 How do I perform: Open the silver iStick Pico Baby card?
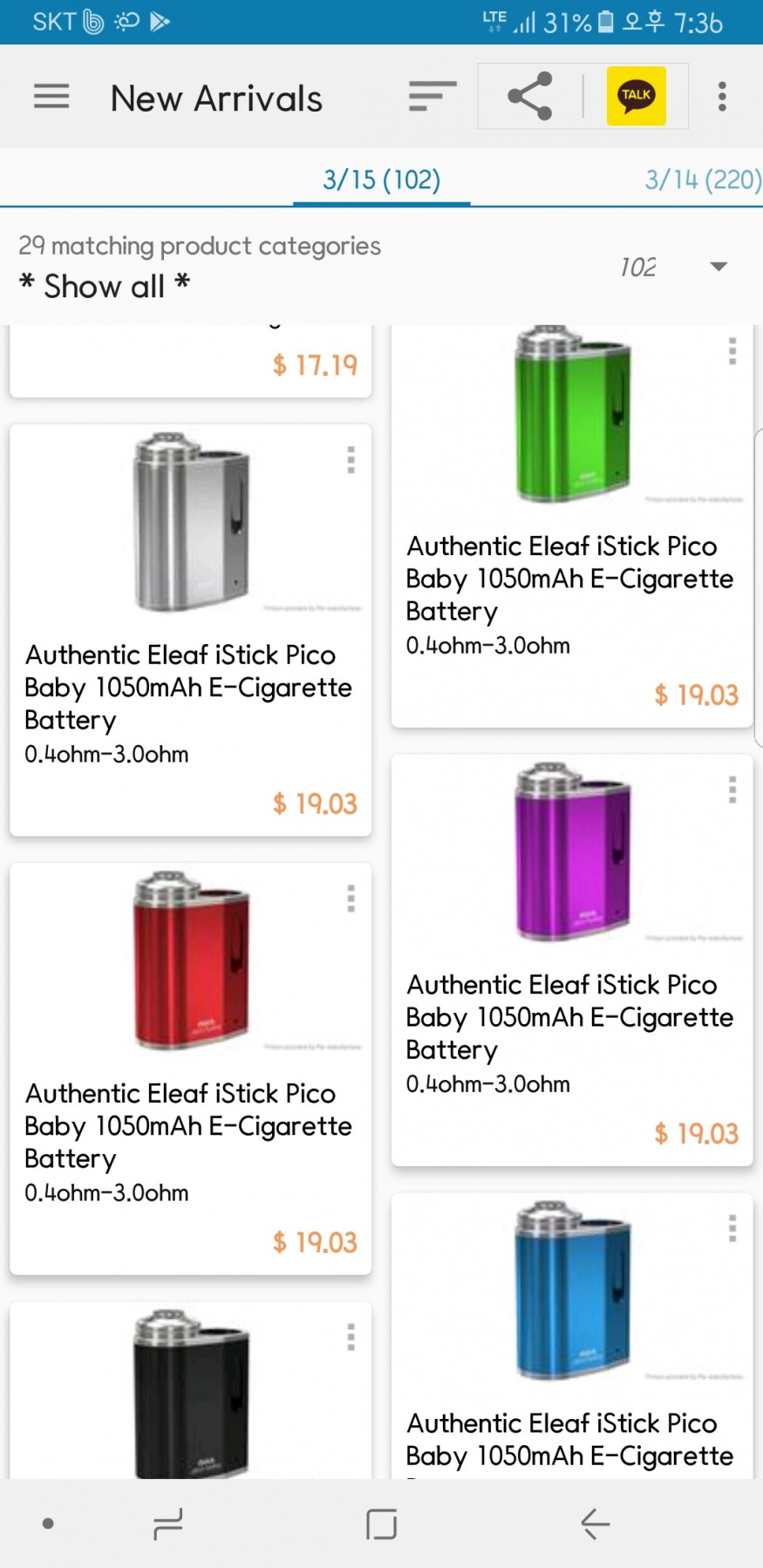(x=190, y=629)
